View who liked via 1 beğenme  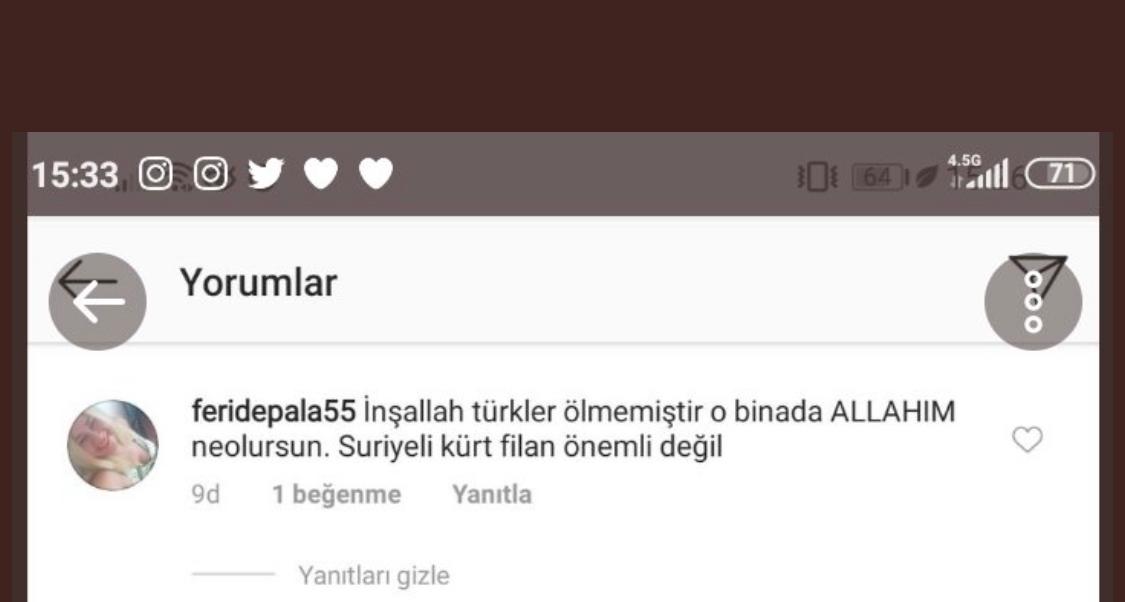pyautogui.click(x=336, y=495)
